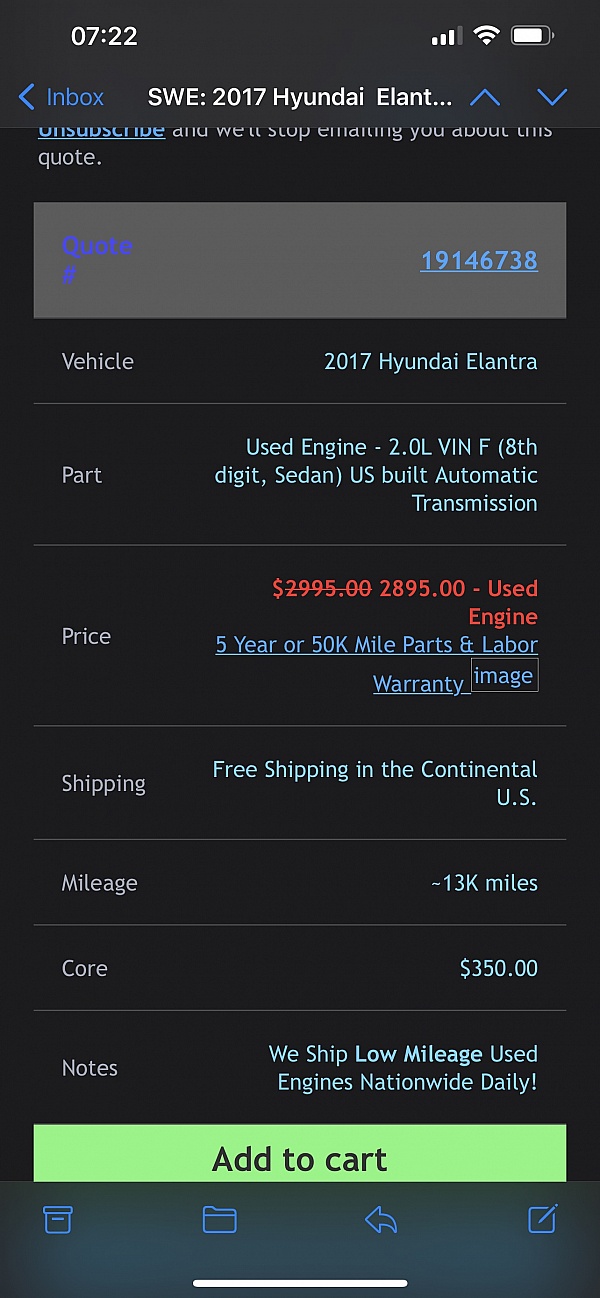
Task: Tap the Unsubscribe link
Action: click(101, 131)
